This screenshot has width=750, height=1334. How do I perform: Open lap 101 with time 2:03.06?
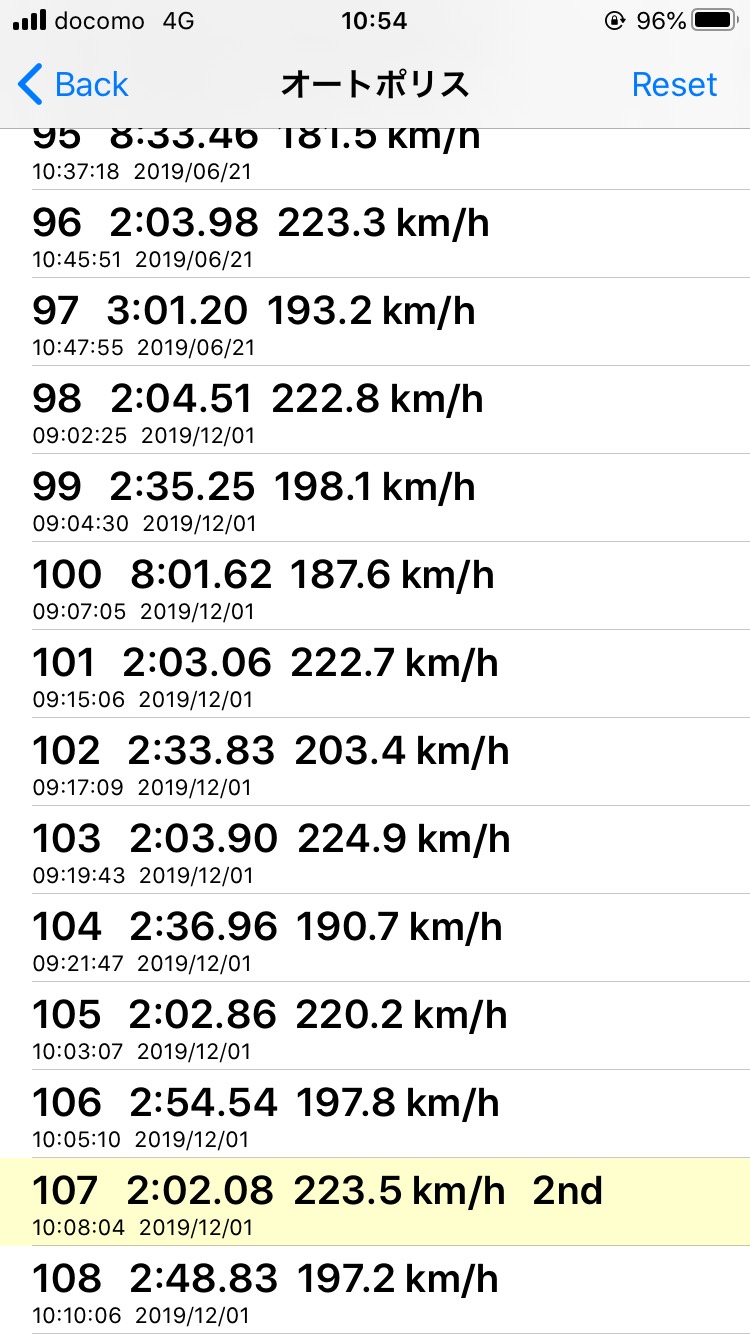375,674
